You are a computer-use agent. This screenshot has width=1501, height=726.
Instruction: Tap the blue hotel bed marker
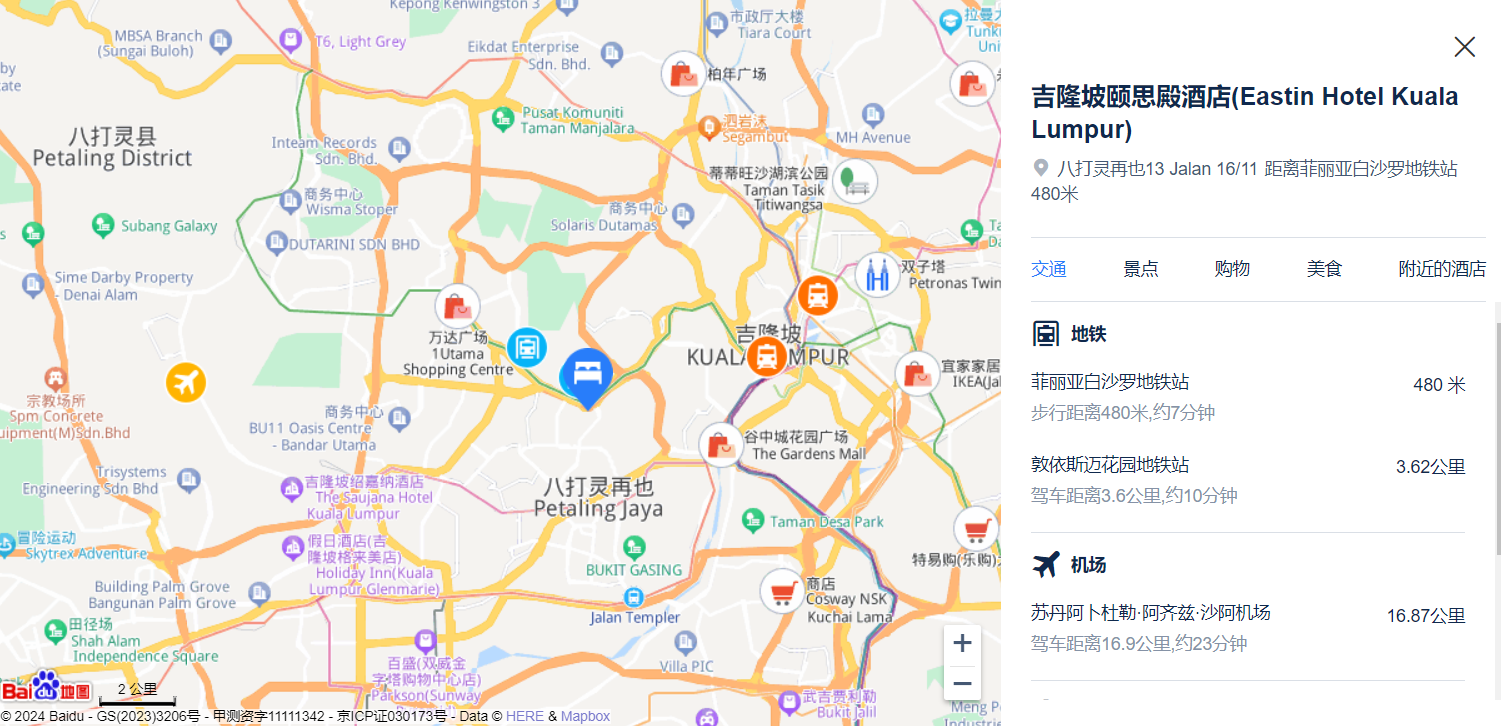click(587, 374)
